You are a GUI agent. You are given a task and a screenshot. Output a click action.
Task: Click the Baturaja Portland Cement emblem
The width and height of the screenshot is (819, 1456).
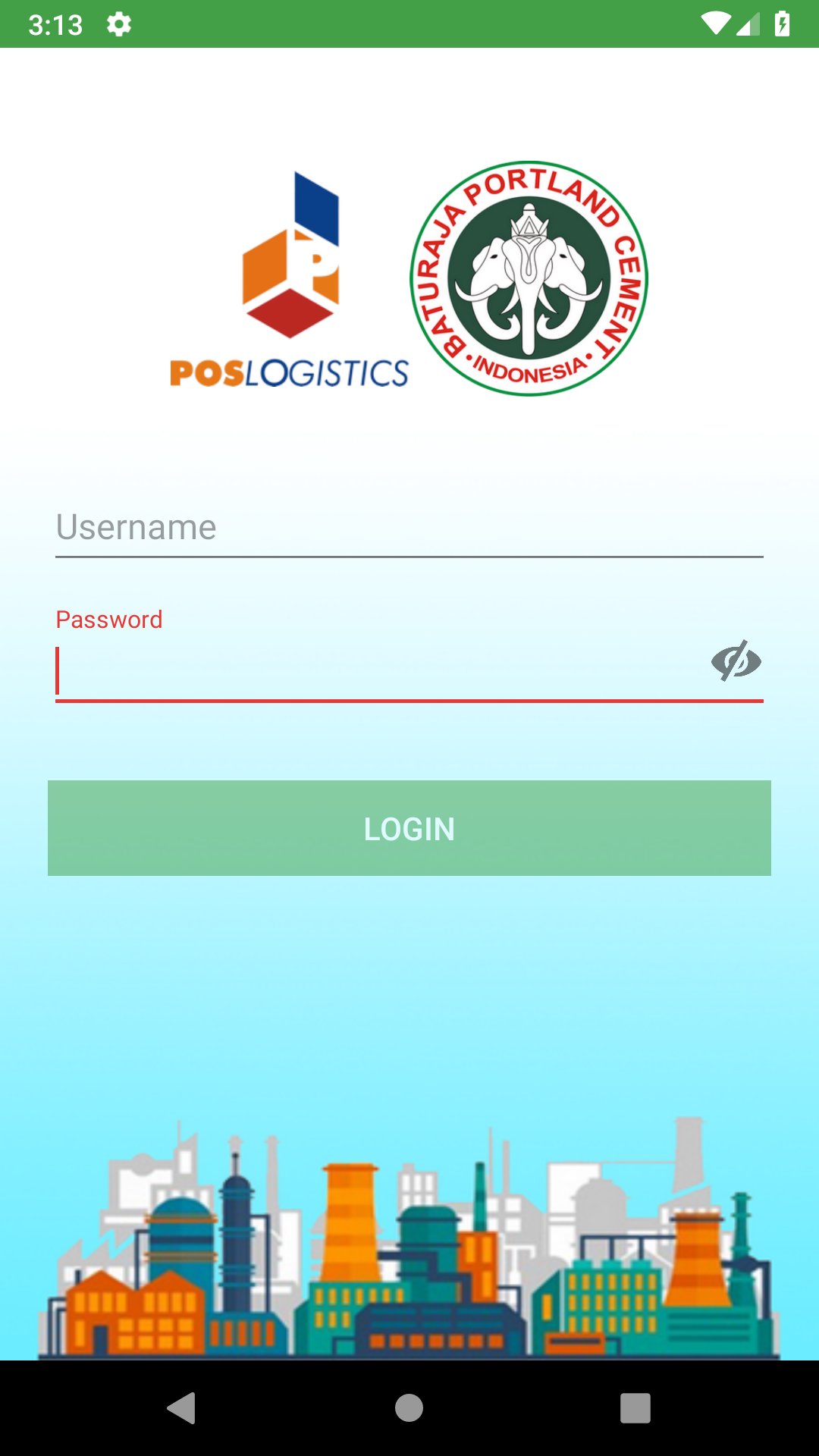tap(531, 279)
